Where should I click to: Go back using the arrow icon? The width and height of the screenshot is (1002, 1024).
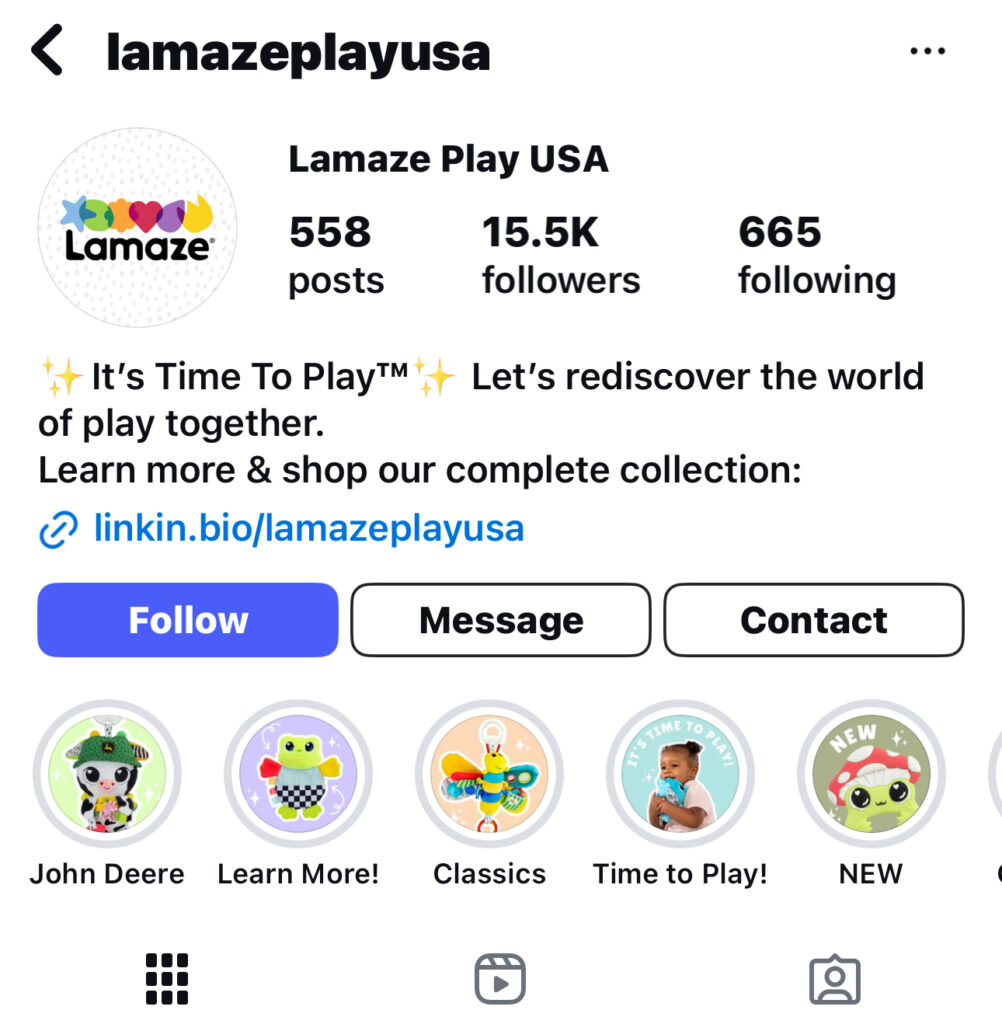[48, 52]
